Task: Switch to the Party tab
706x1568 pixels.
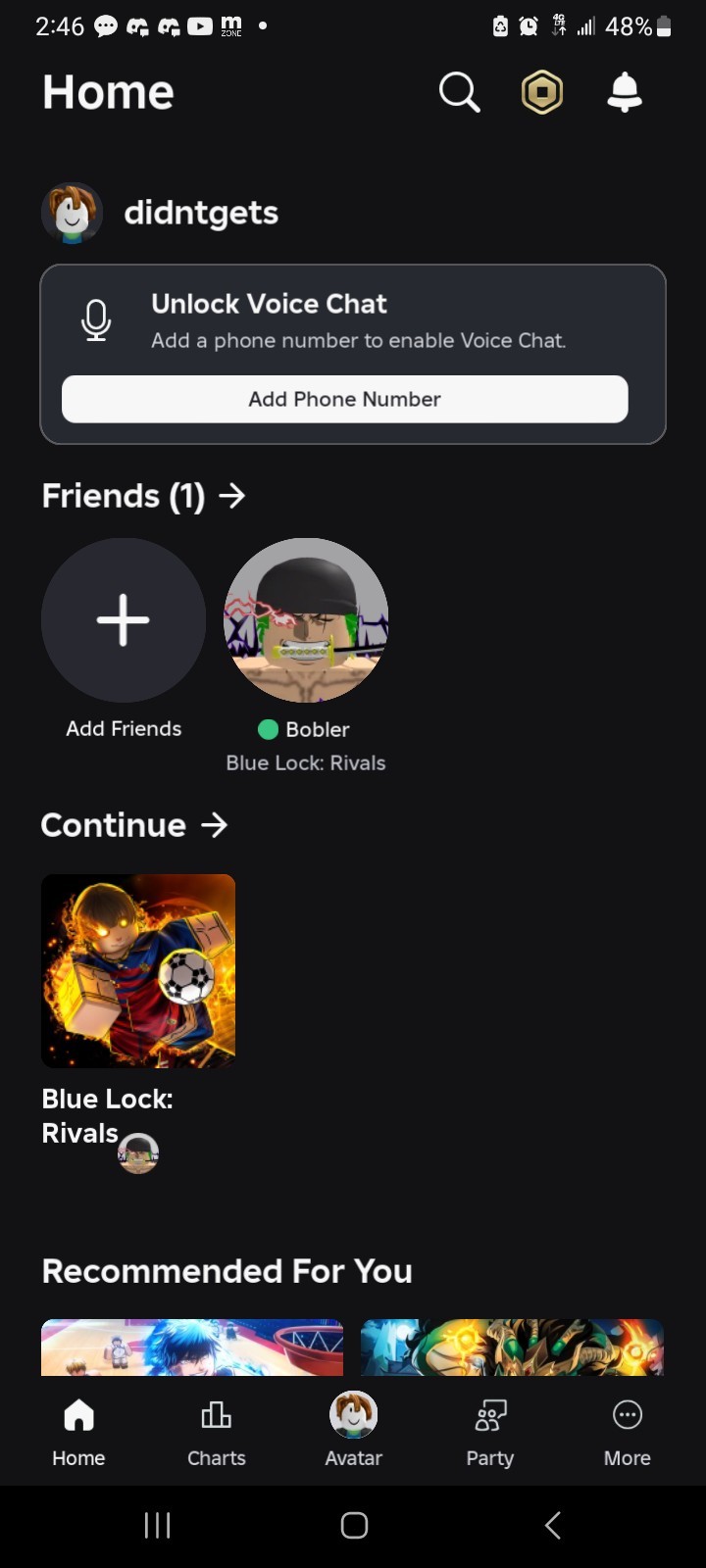Action: [x=490, y=1433]
